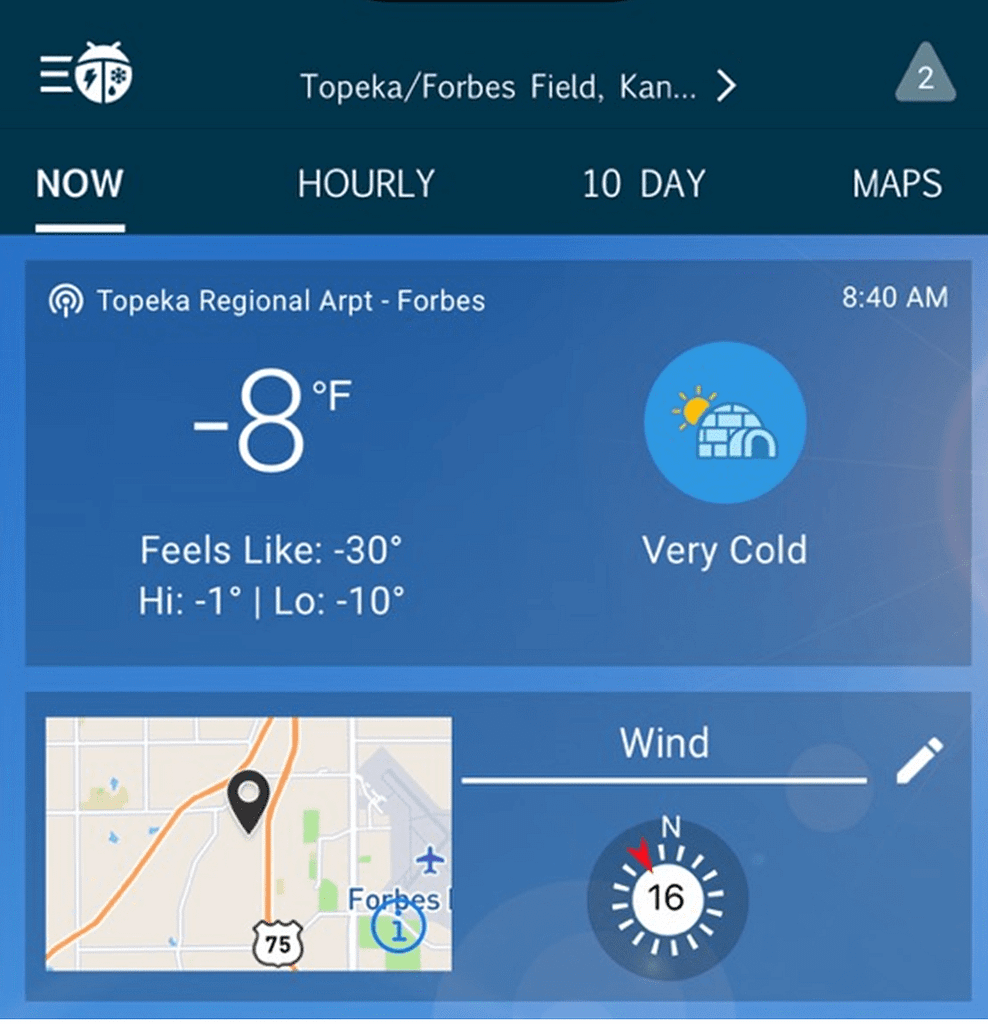Edit the Wind tile with pencil icon

click(x=919, y=761)
